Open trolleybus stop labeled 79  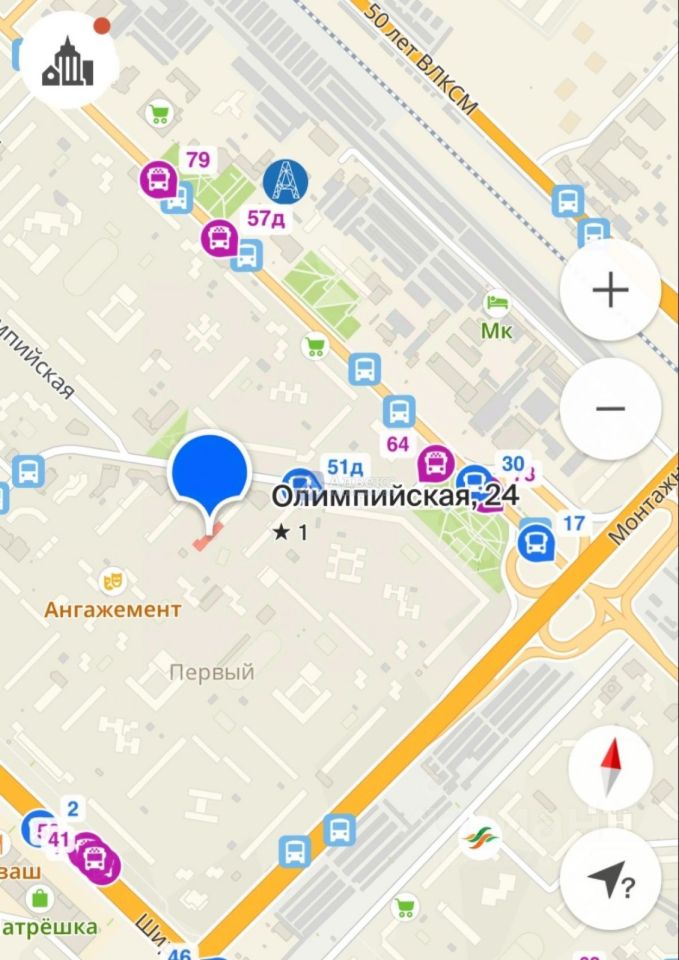158,181
